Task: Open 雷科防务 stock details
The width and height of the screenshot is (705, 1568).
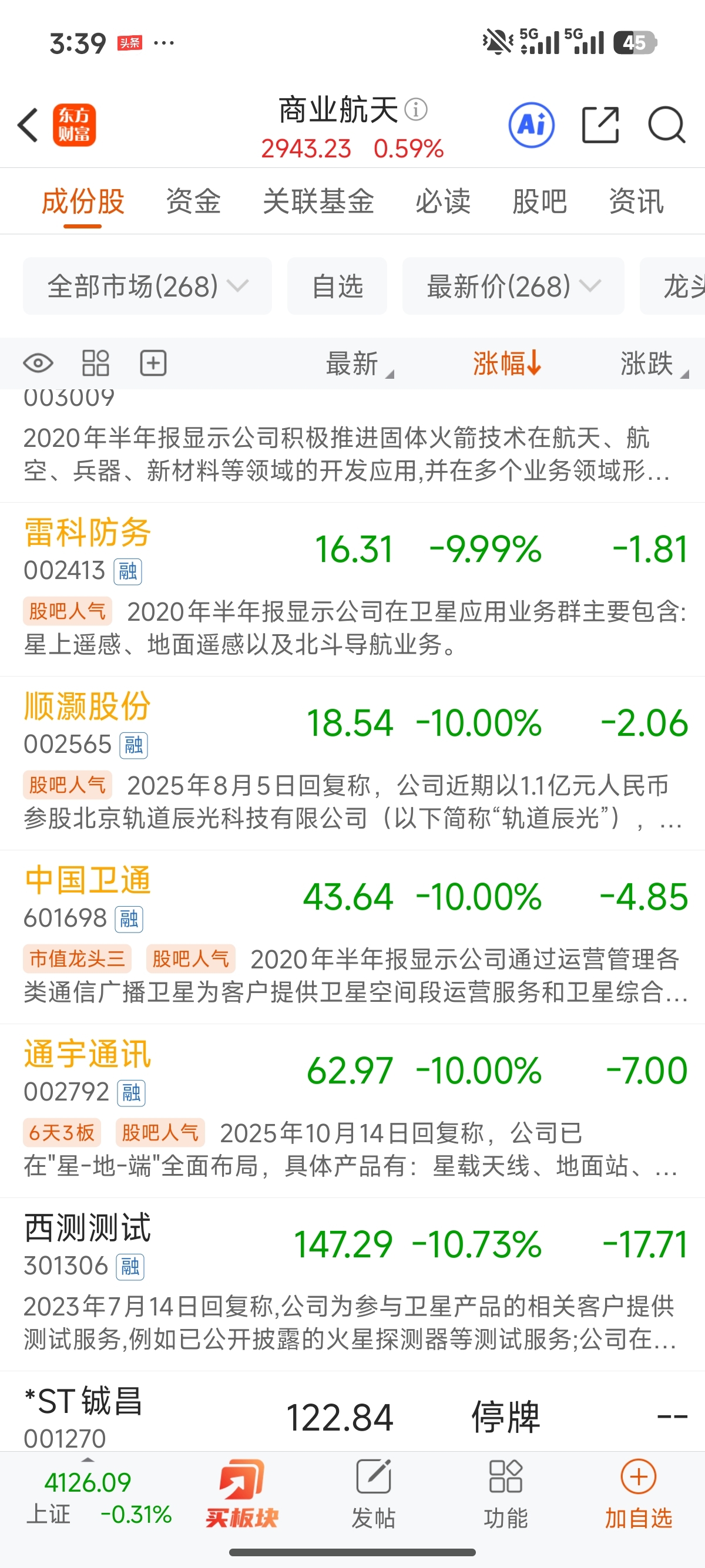Action: [88, 533]
